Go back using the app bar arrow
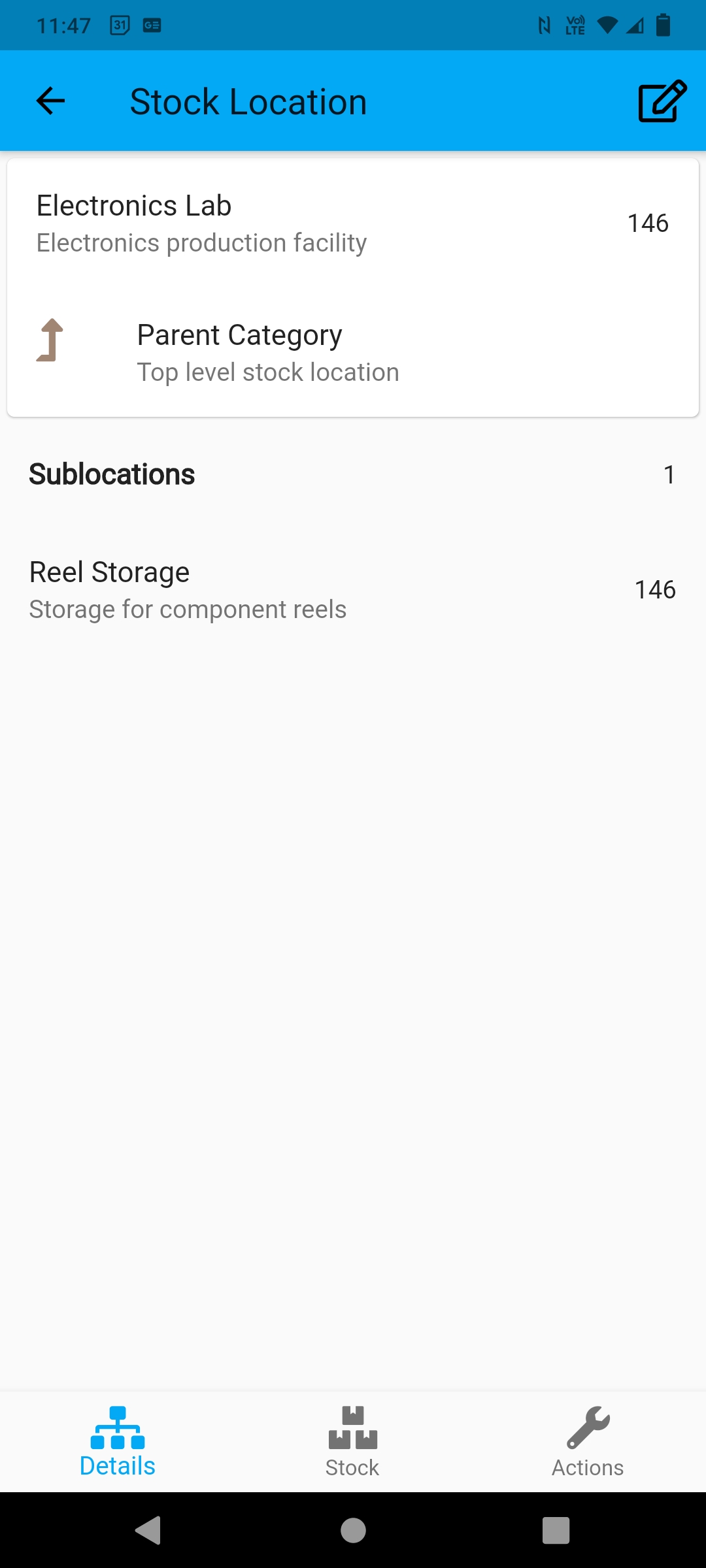The height and width of the screenshot is (1568, 706). (x=50, y=101)
